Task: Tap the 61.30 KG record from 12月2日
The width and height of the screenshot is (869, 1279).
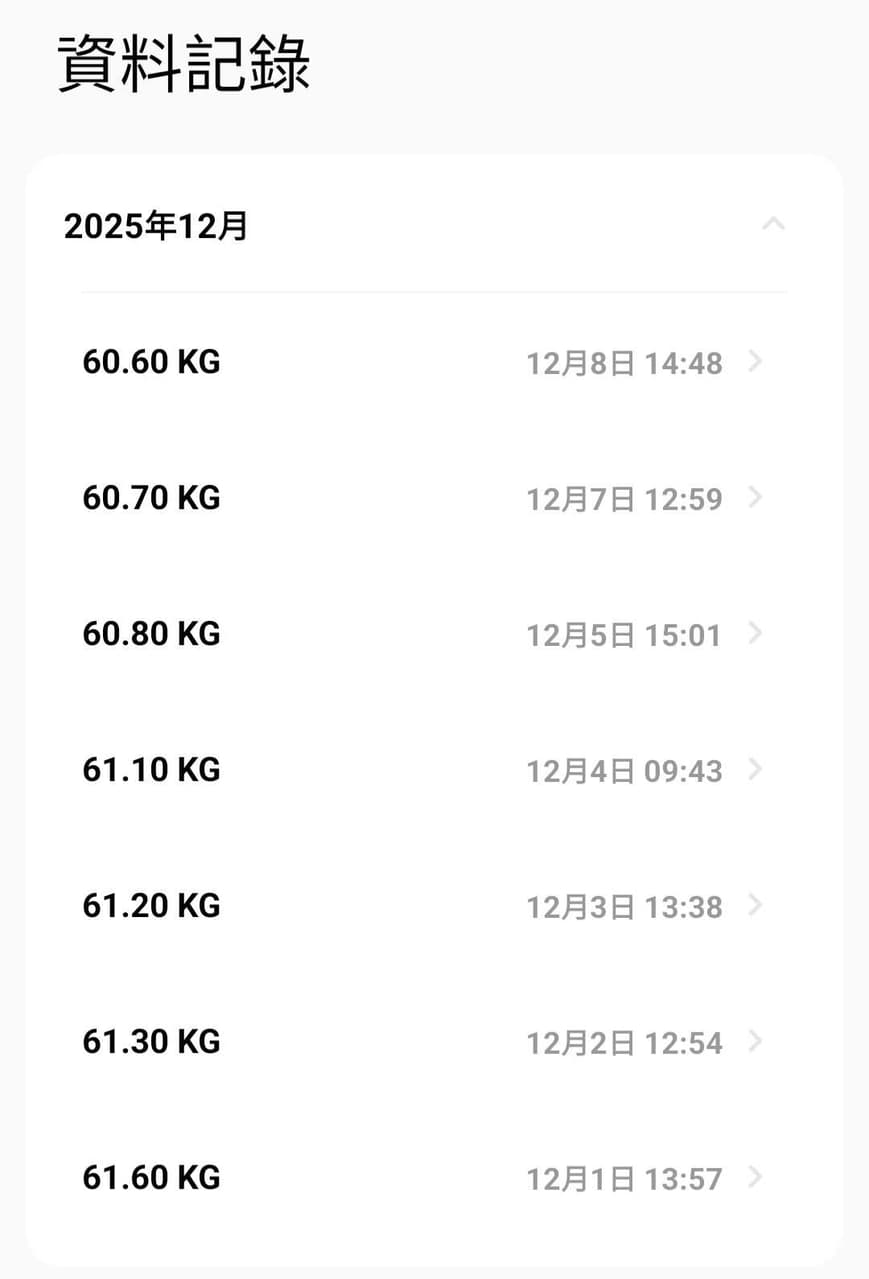Action: pos(433,1042)
